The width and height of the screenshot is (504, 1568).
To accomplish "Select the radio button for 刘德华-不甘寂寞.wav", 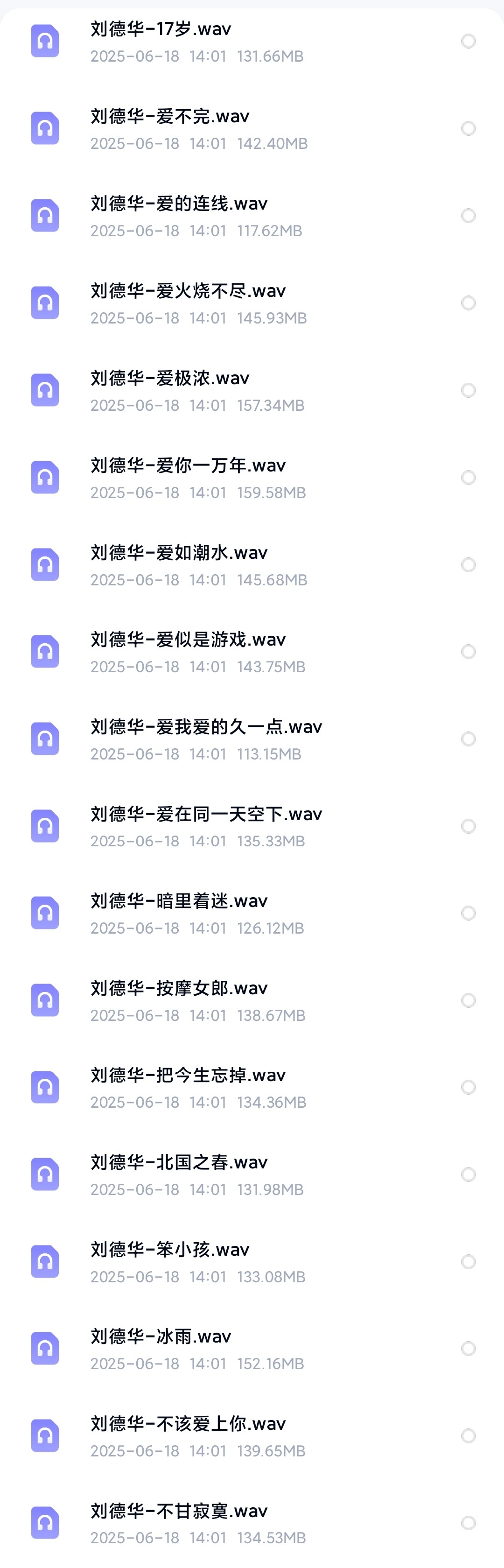I will [x=468, y=1523].
